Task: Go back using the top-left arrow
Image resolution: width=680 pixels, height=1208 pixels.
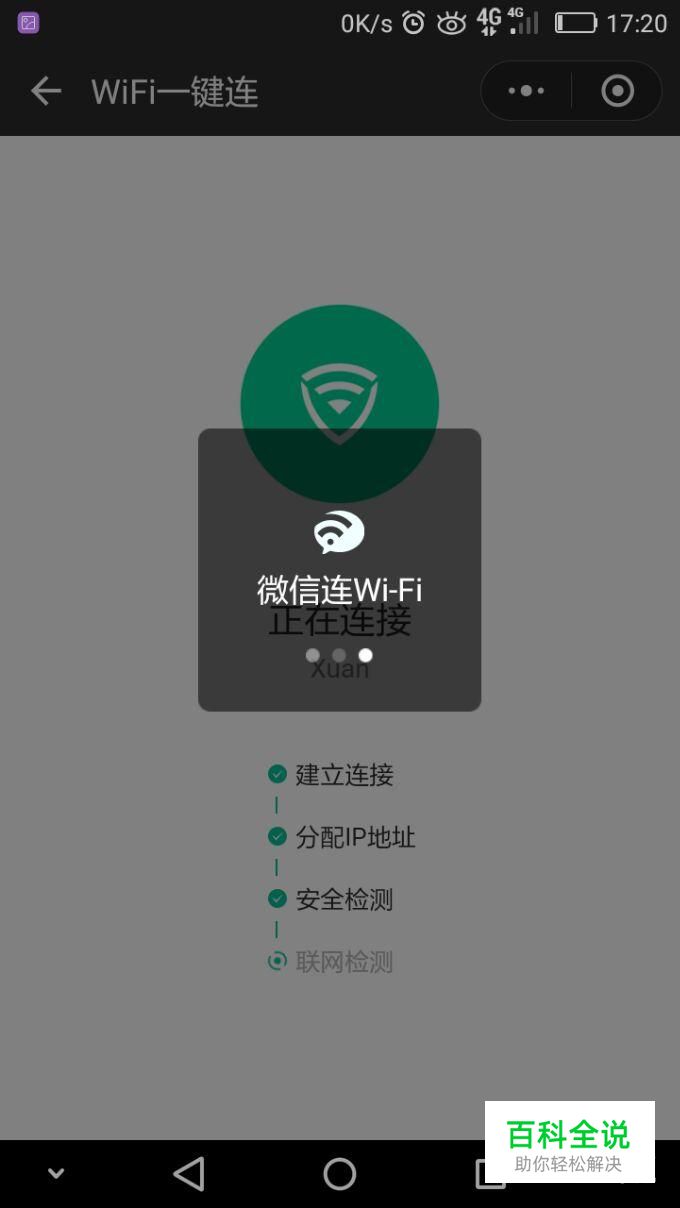Action: (x=46, y=92)
